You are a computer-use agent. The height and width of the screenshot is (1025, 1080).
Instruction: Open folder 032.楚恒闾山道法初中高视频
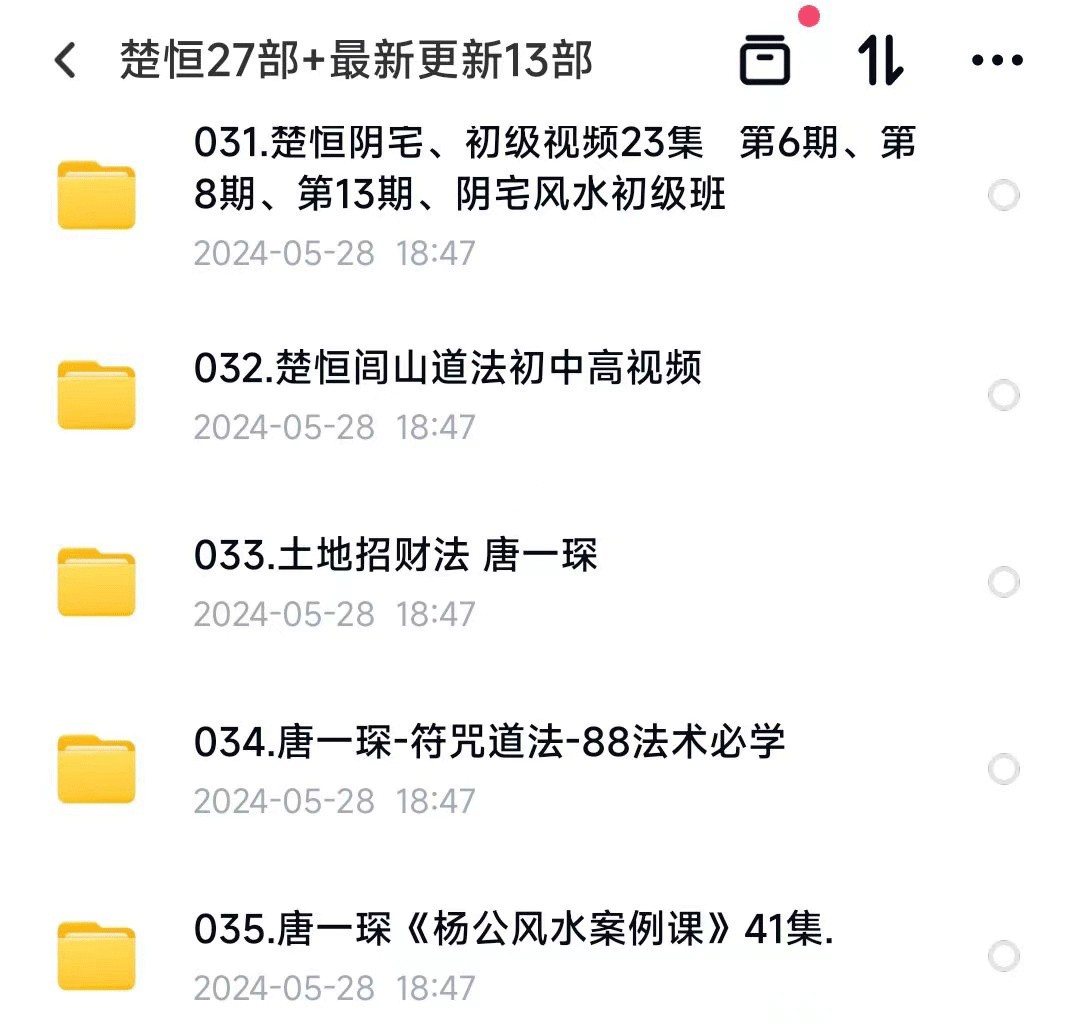[448, 369]
